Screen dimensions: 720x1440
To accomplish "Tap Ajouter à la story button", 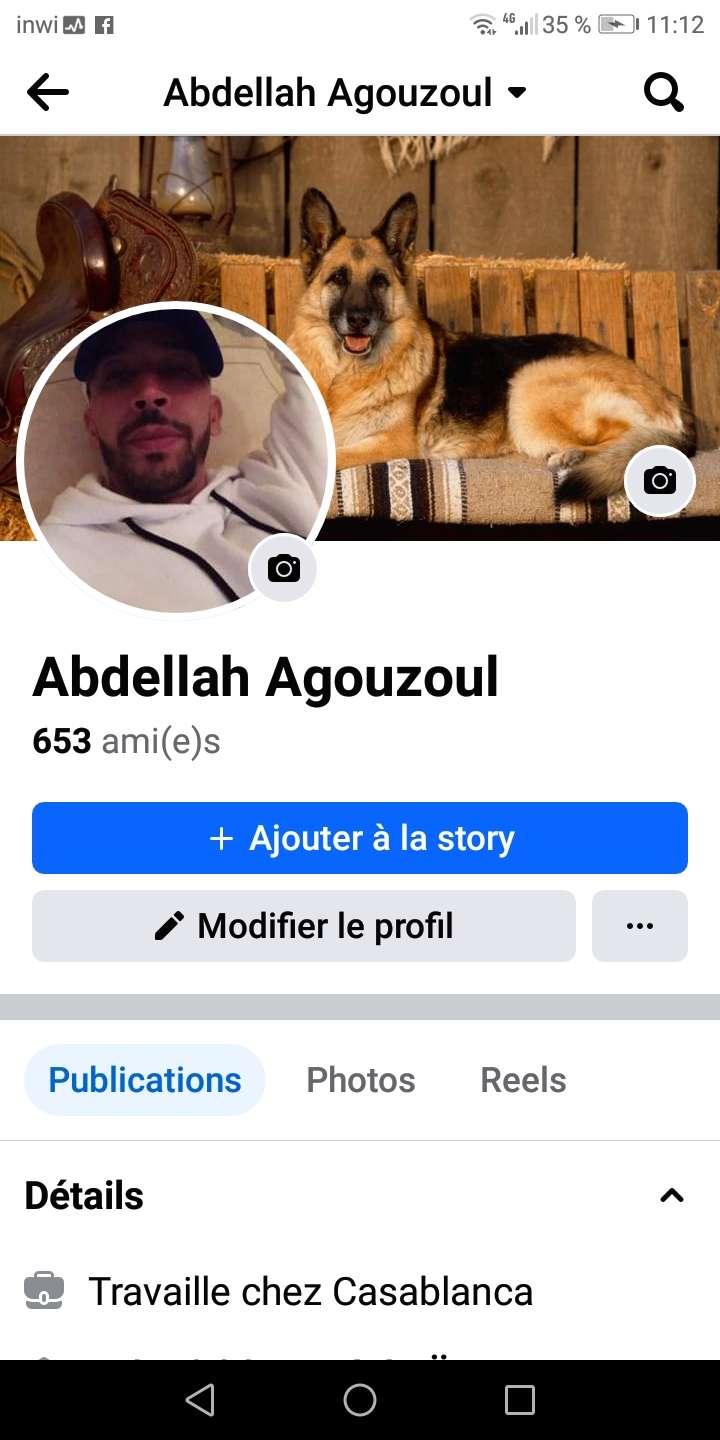I will tap(360, 838).
